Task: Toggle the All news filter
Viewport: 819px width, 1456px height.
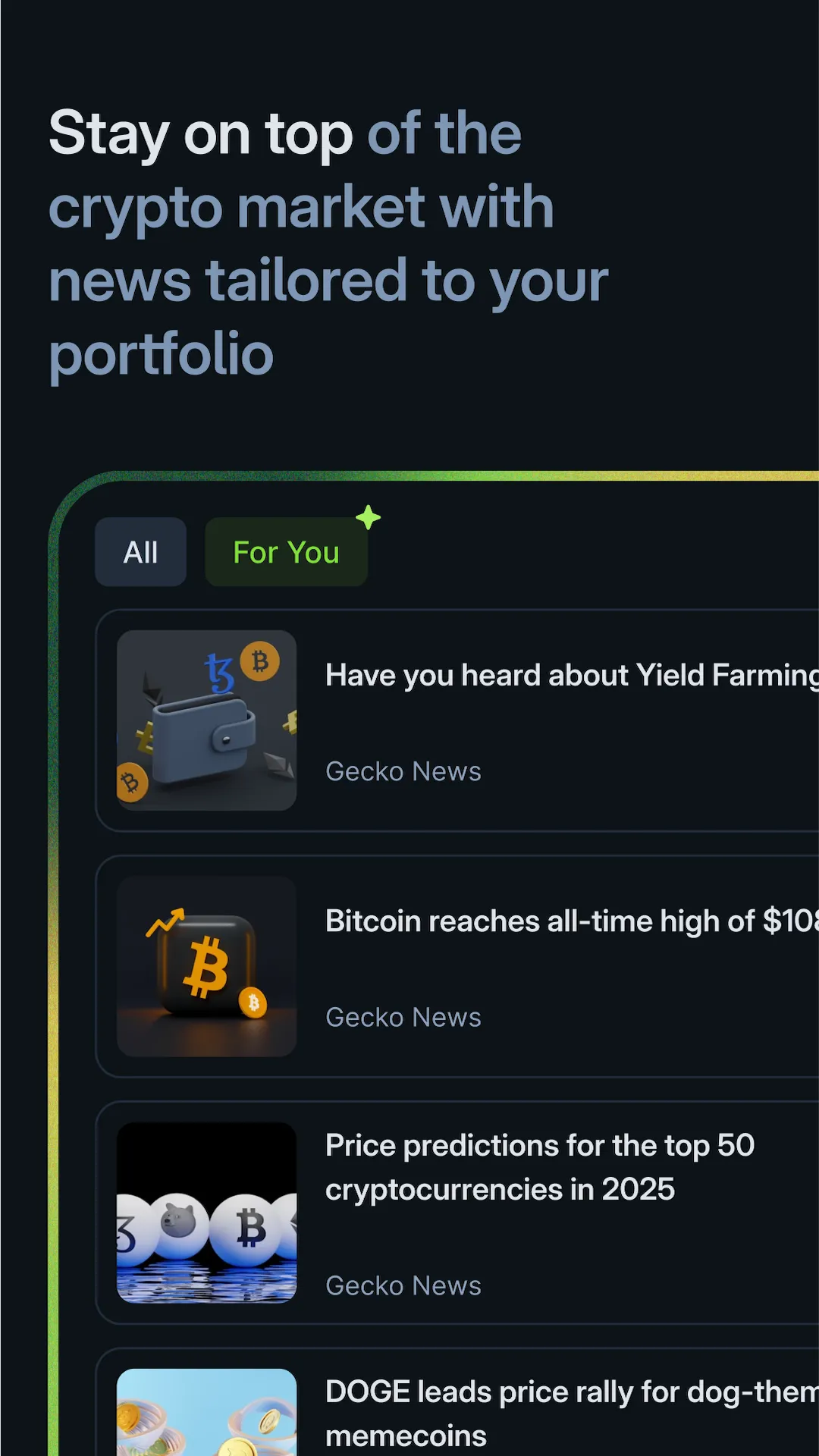Action: (140, 551)
